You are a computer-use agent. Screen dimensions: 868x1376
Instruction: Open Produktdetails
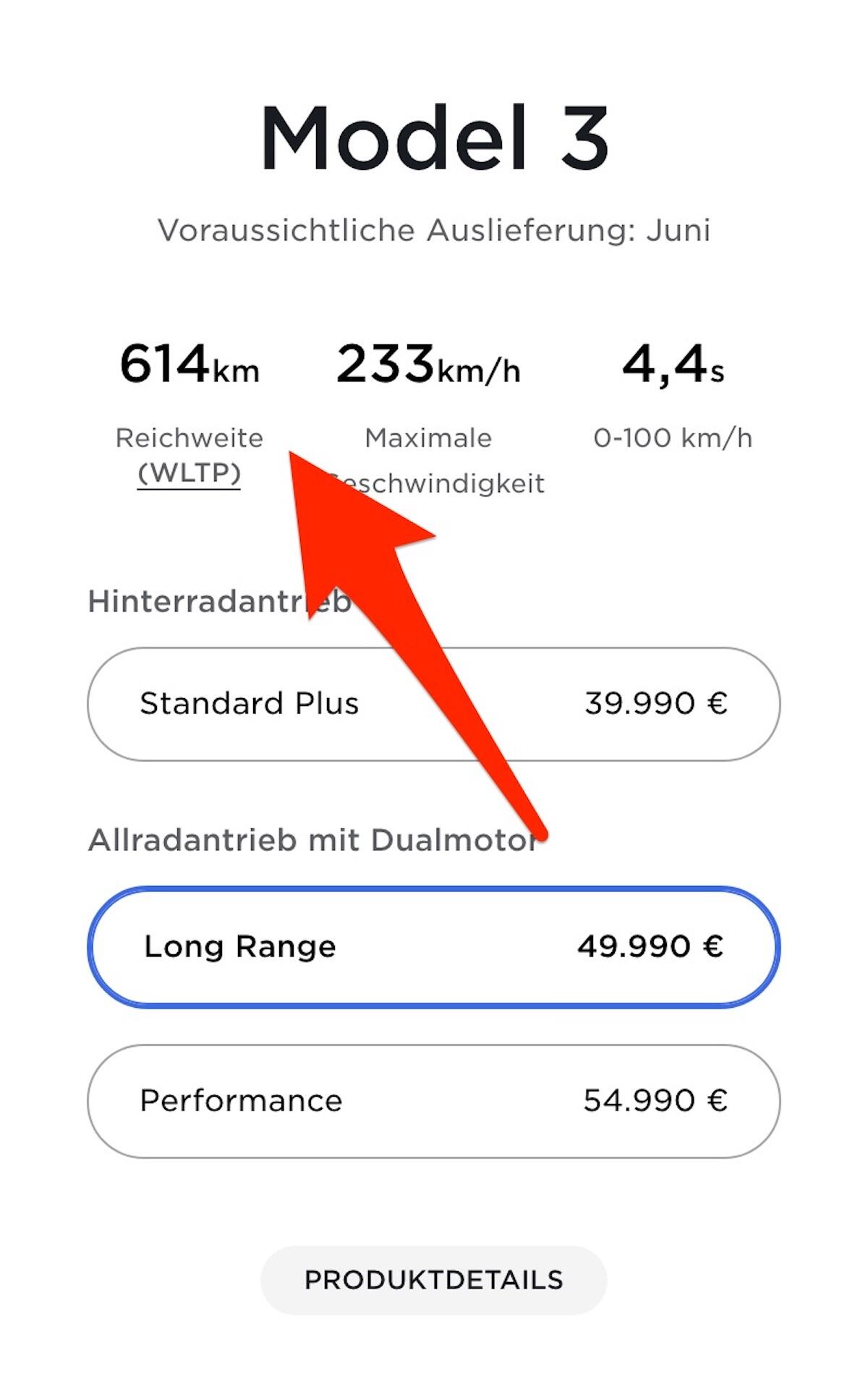pos(433,1280)
